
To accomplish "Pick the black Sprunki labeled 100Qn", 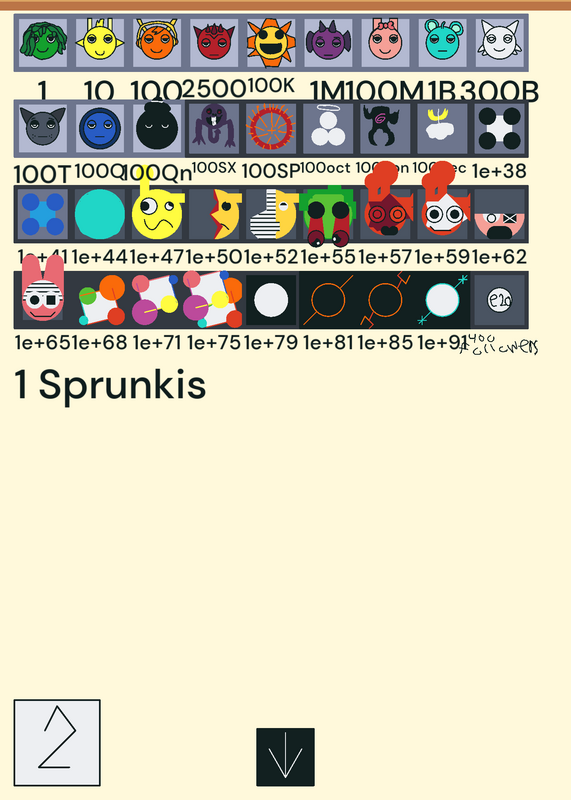I will [x=157, y=128].
